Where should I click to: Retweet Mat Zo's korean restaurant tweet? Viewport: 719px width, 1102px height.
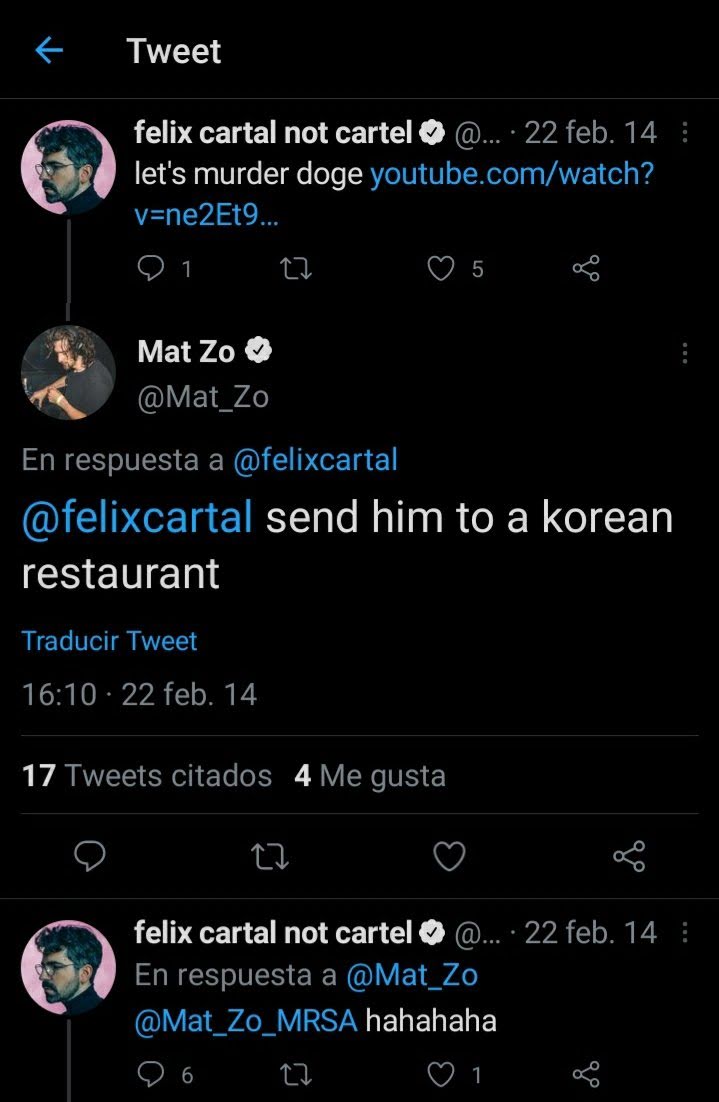[x=271, y=856]
